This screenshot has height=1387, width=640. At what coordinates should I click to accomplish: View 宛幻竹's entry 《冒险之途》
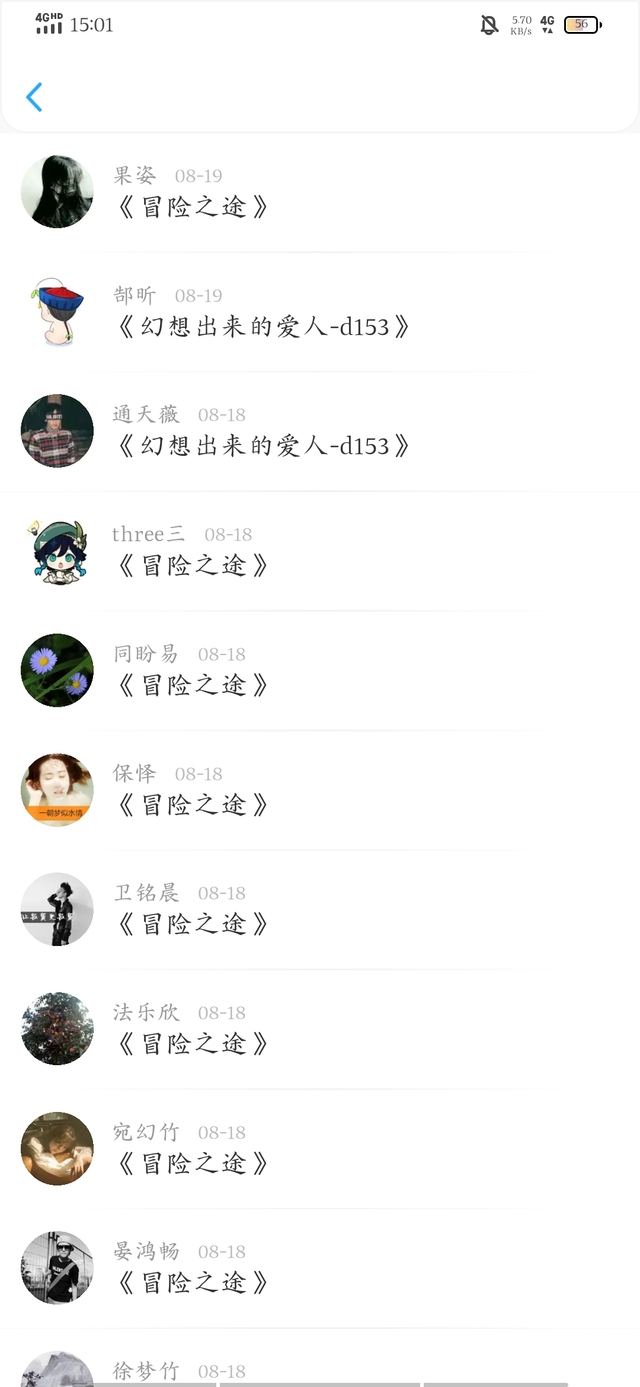pyautogui.click(x=193, y=1164)
